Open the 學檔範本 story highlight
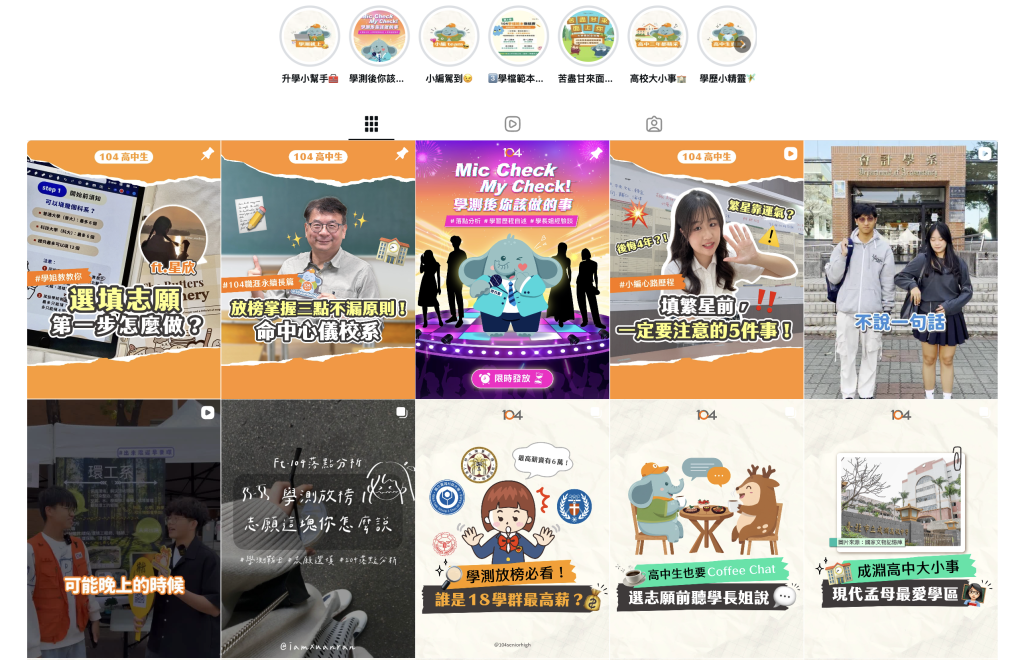This screenshot has width=1024, height=660. point(518,37)
